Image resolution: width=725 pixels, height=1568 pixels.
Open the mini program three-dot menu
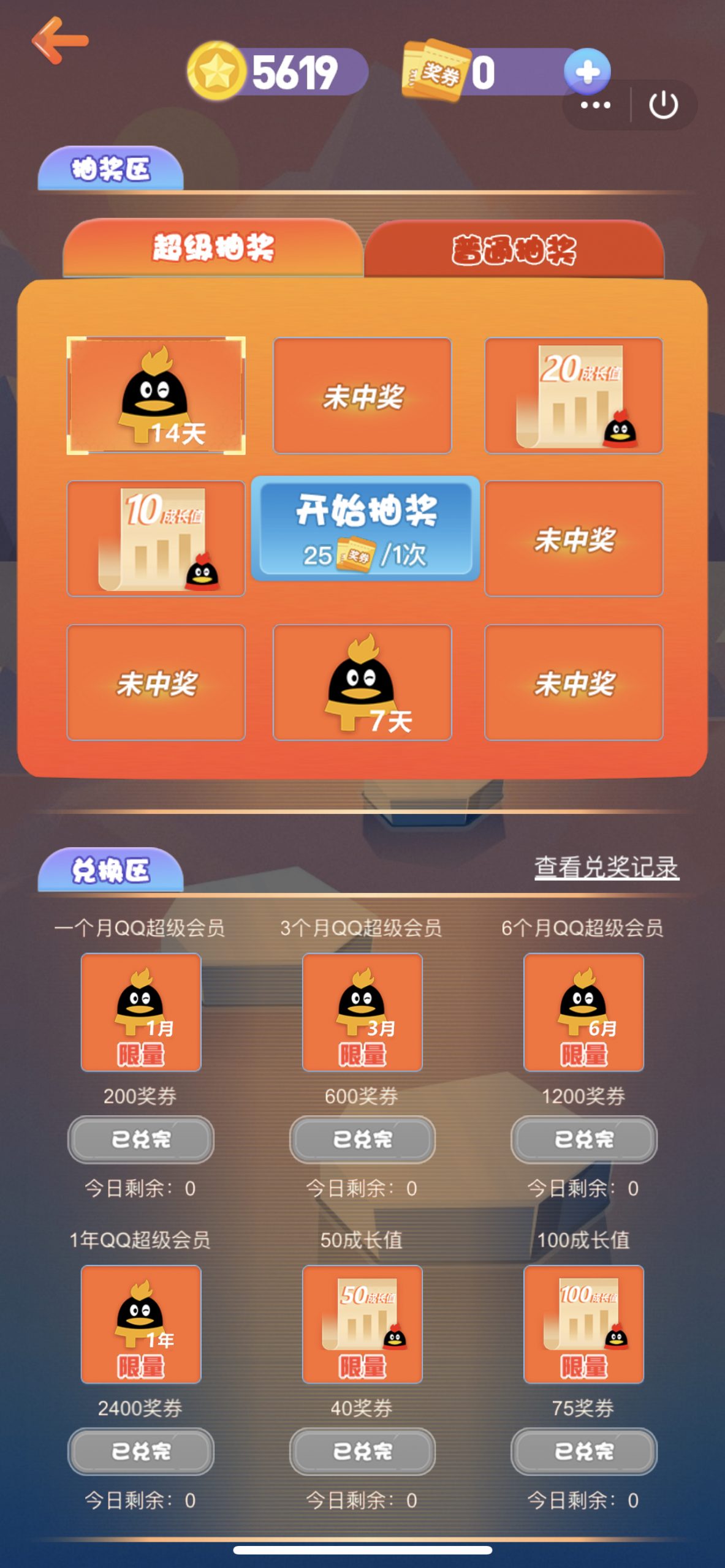[595, 105]
